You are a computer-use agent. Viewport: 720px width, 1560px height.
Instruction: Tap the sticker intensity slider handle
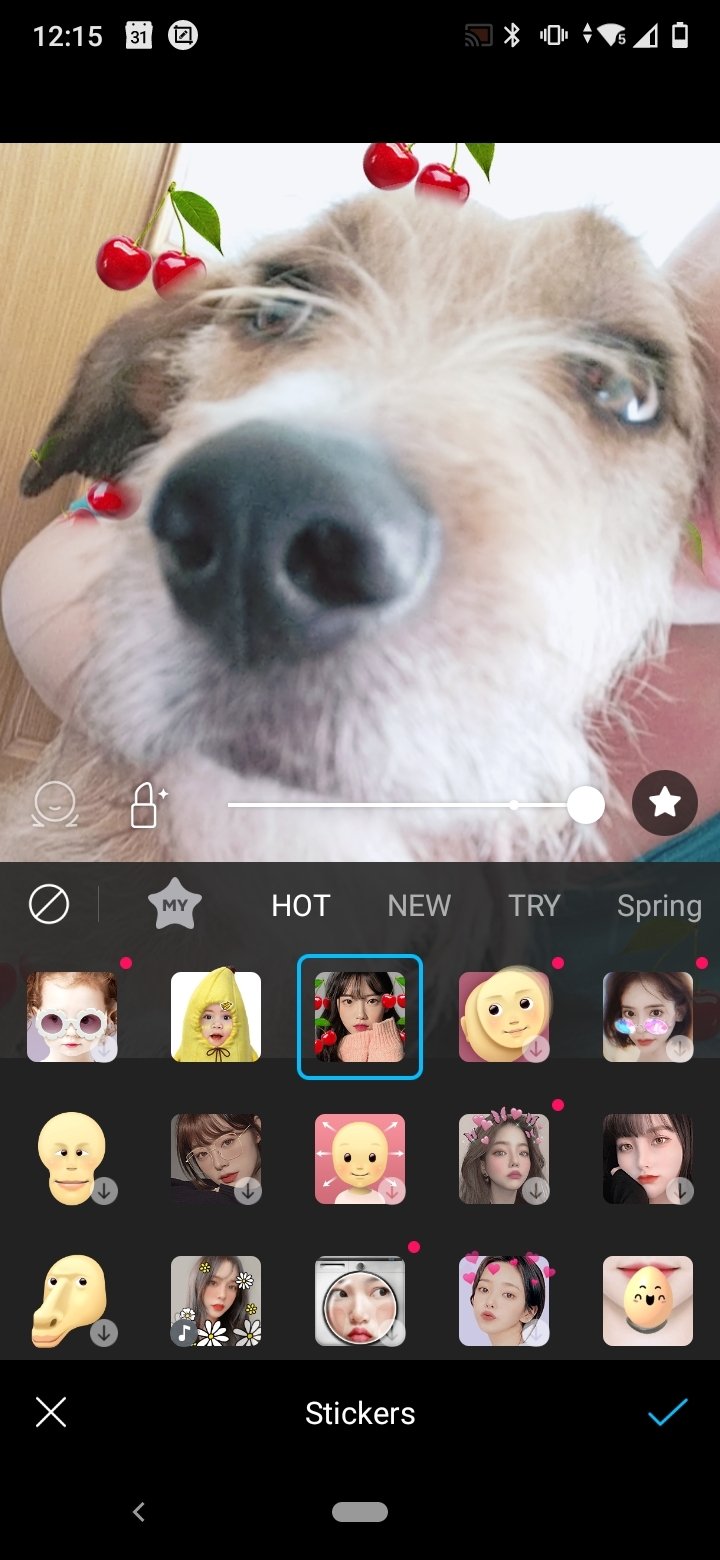(585, 805)
